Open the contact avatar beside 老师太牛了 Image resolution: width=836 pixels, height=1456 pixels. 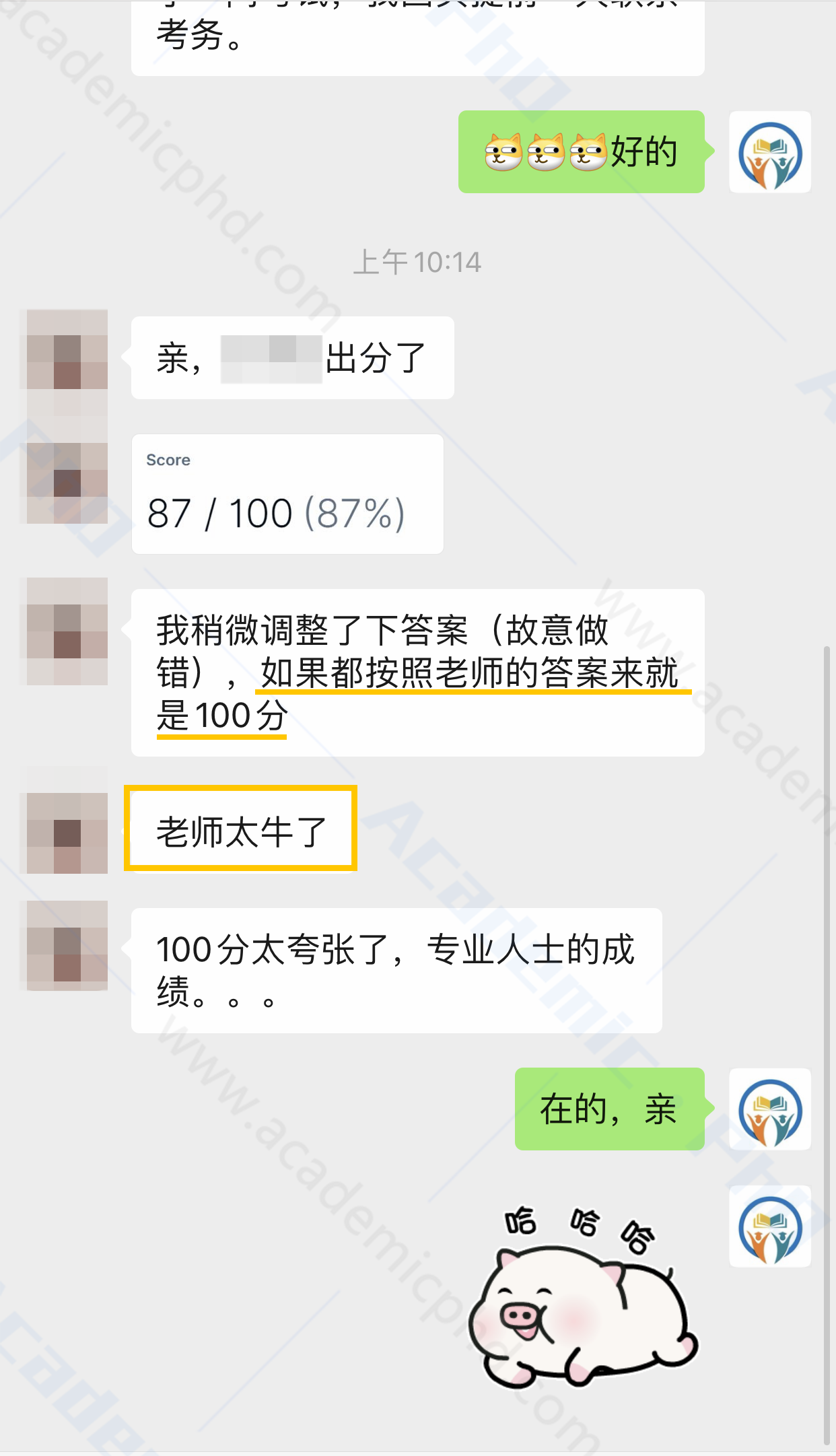(x=67, y=833)
